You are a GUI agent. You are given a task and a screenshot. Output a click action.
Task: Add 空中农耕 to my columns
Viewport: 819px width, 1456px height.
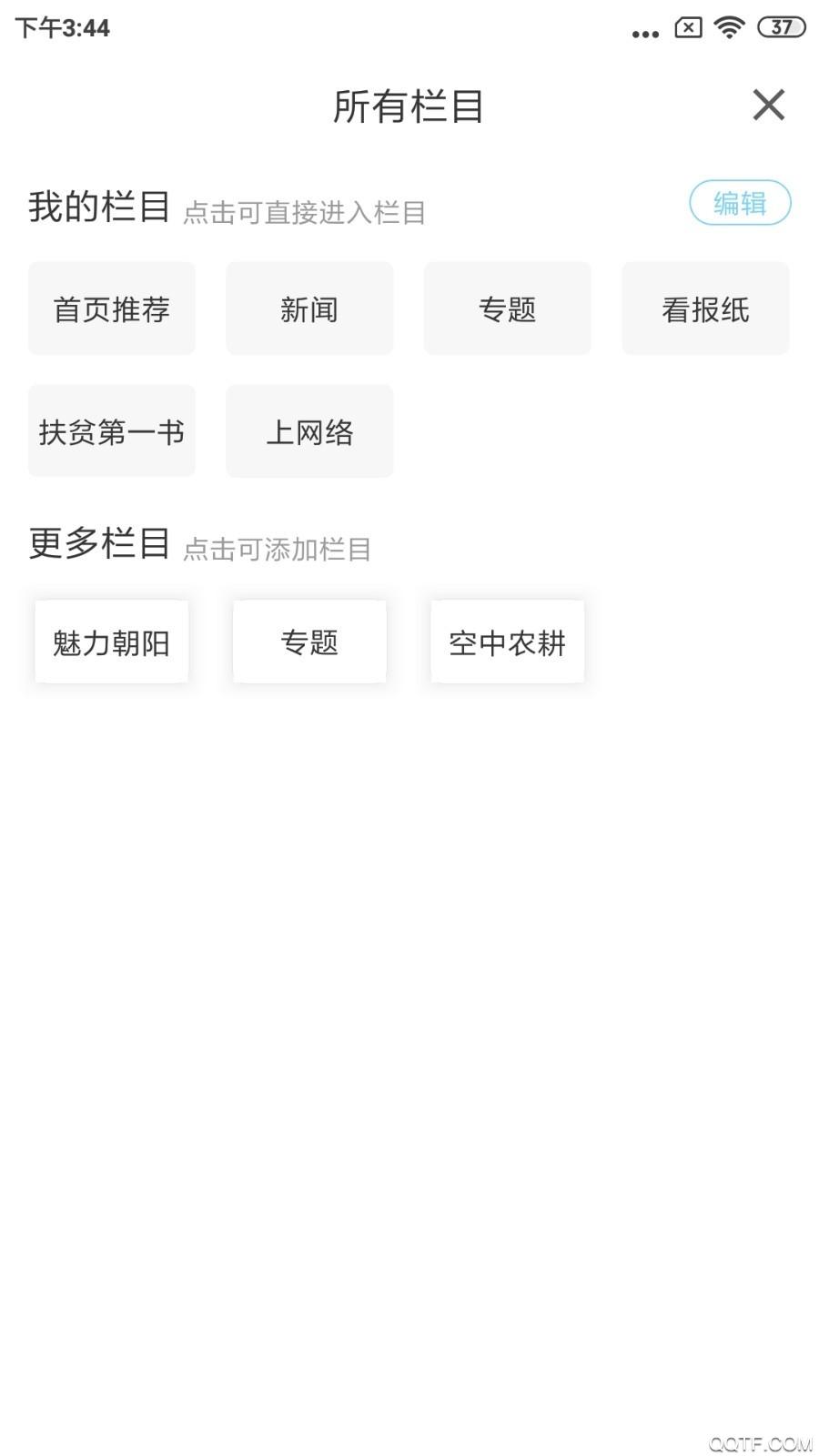click(507, 642)
